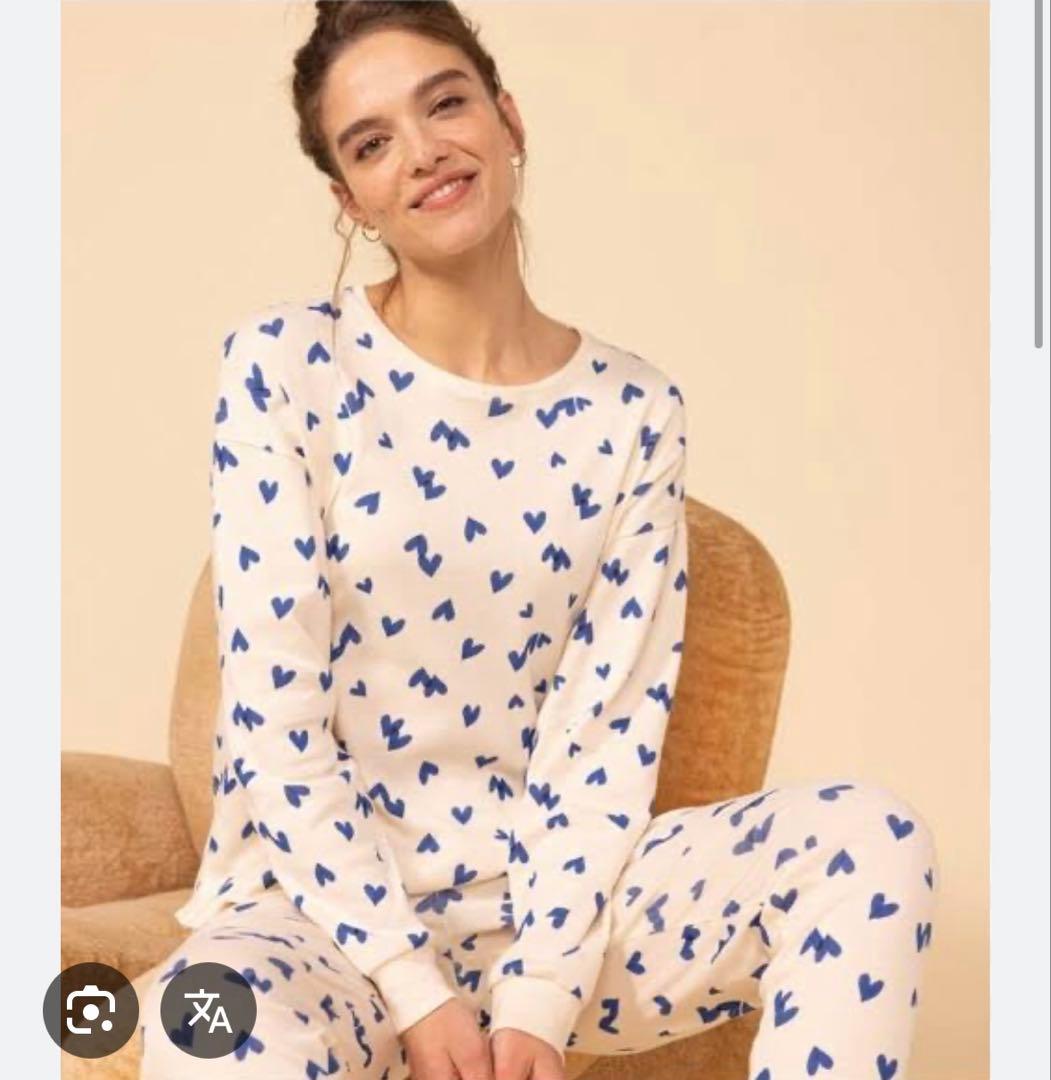Search this image with Google Lens
The height and width of the screenshot is (1080, 1051).
[90, 1011]
